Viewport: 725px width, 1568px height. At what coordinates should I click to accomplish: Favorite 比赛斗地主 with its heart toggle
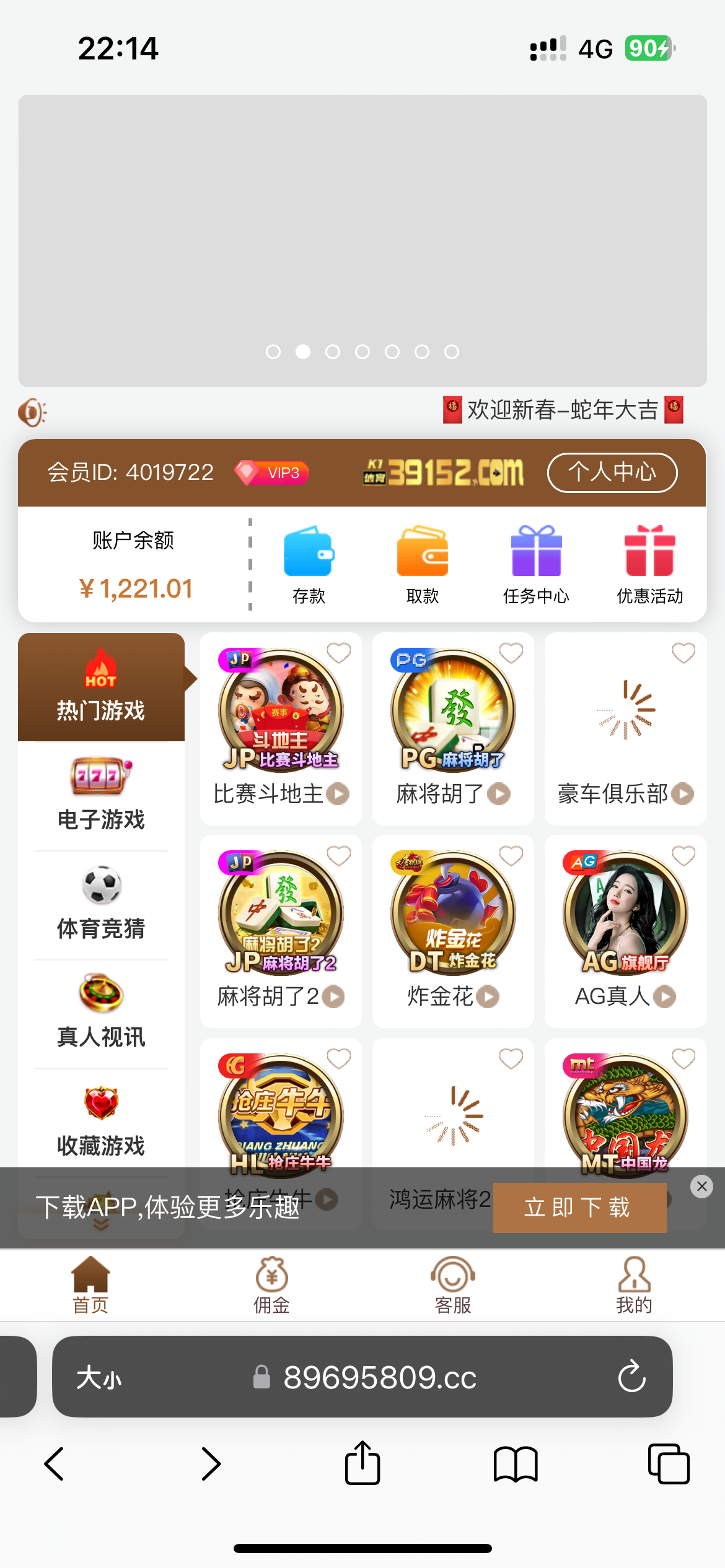[338, 653]
